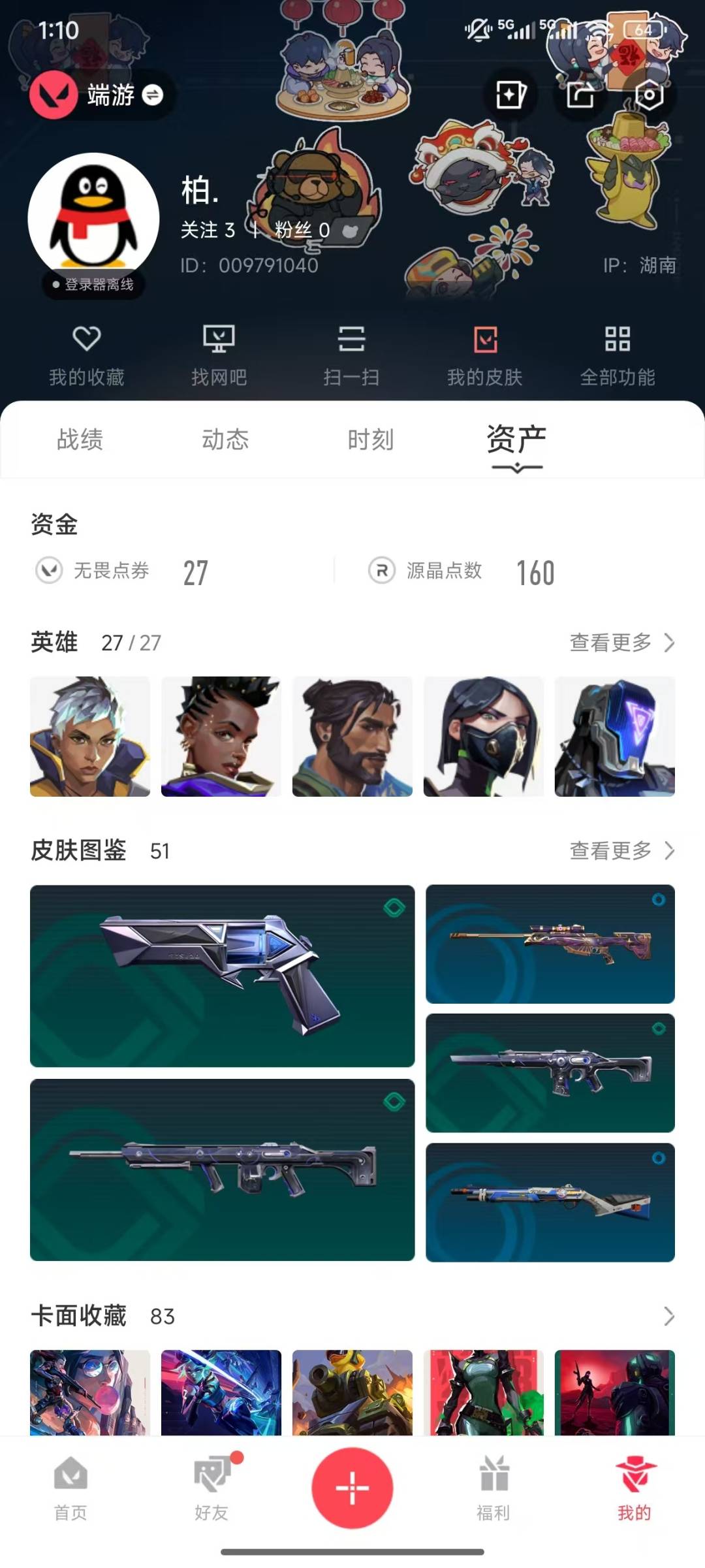Switch to the 动态 tab
The height and width of the screenshot is (1568, 705).
(225, 440)
